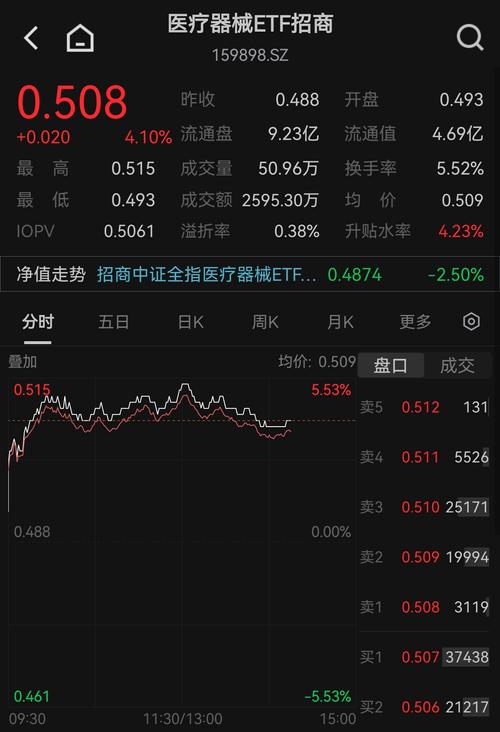Viewport: 500px width, 732px height.
Task: Switch to the 五日 tab
Action: pos(113,322)
